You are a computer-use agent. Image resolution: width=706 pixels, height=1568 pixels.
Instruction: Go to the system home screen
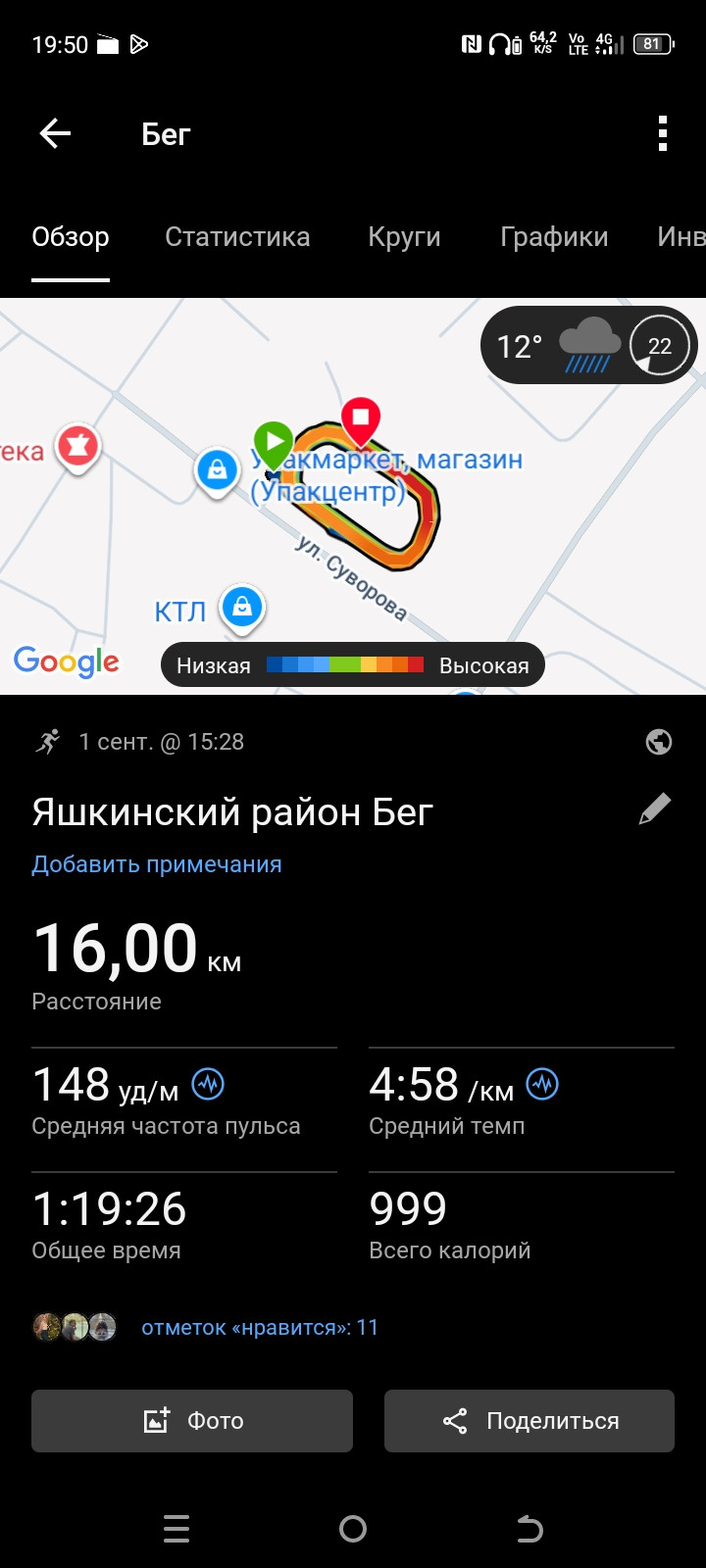(353, 1529)
